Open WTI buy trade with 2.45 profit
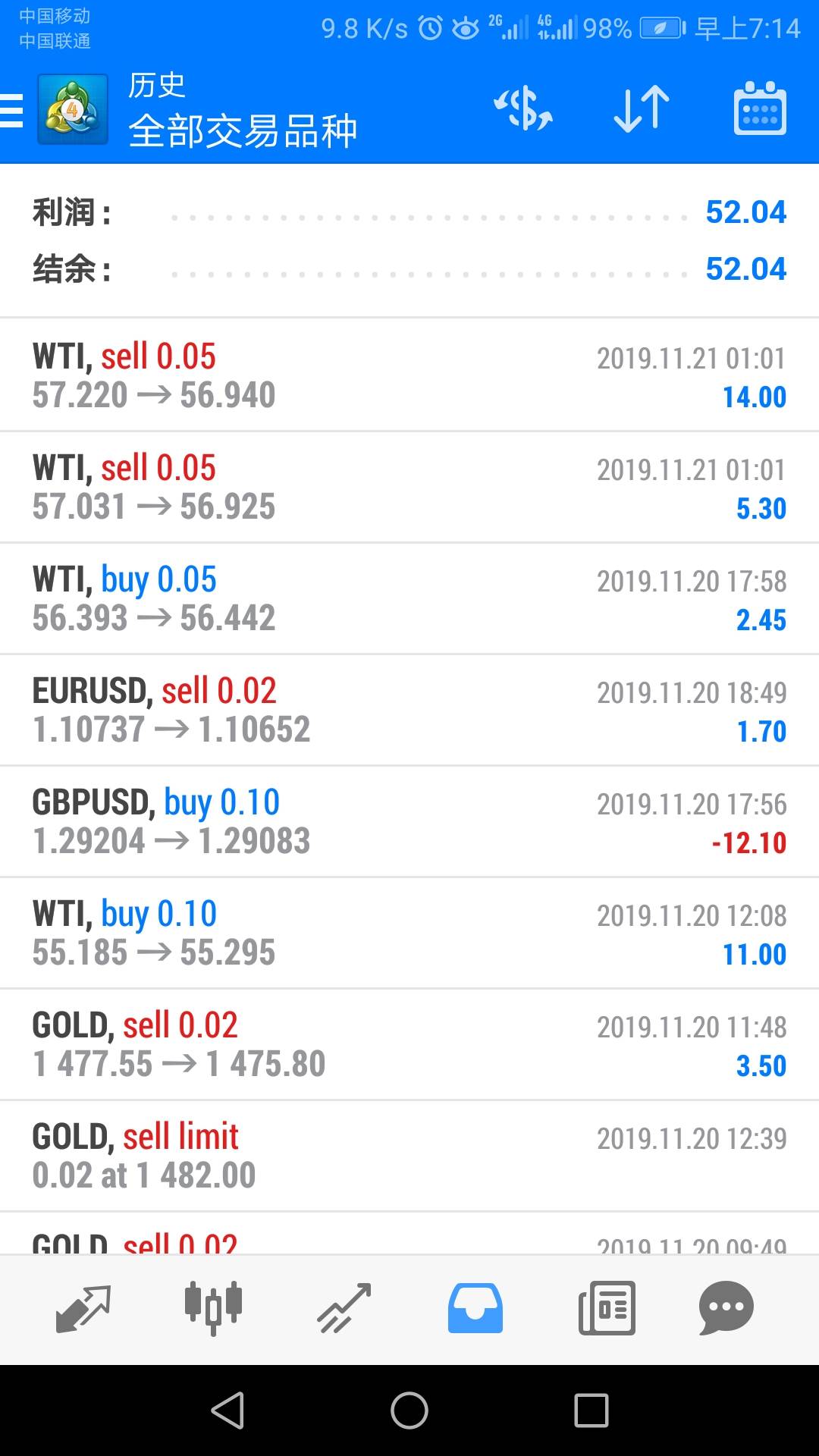Viewport: 819px width, 1456px height. pyautogui.click(x=409, y=598)
